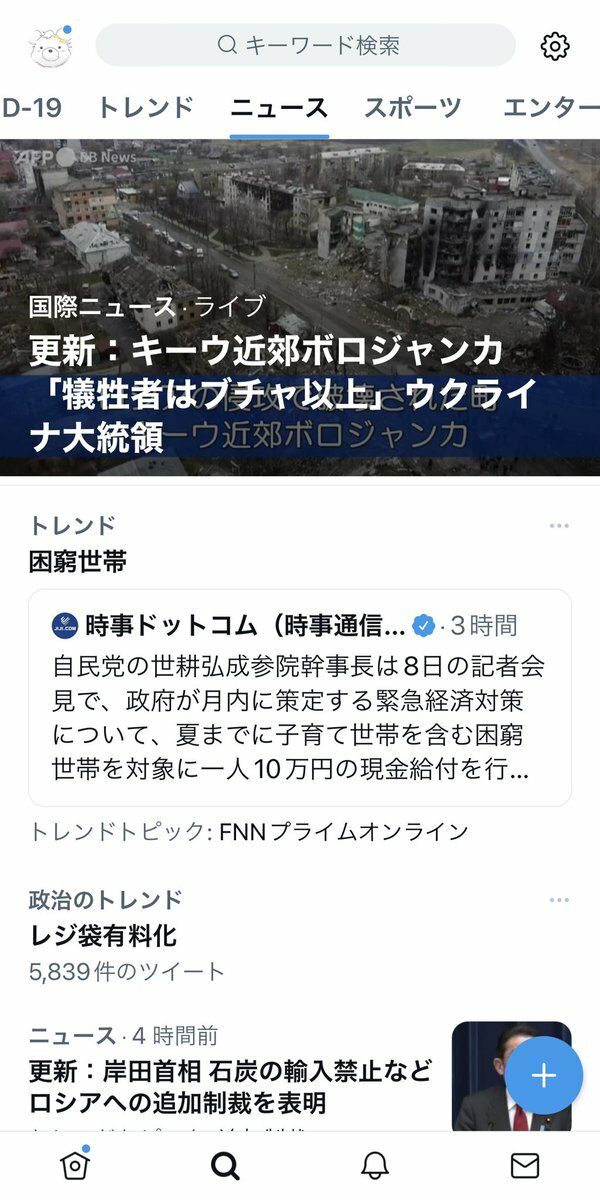This screenshot has height=1200, width=600.
Task: Open more options for 困窮世帯 trend
Action: 559,526
